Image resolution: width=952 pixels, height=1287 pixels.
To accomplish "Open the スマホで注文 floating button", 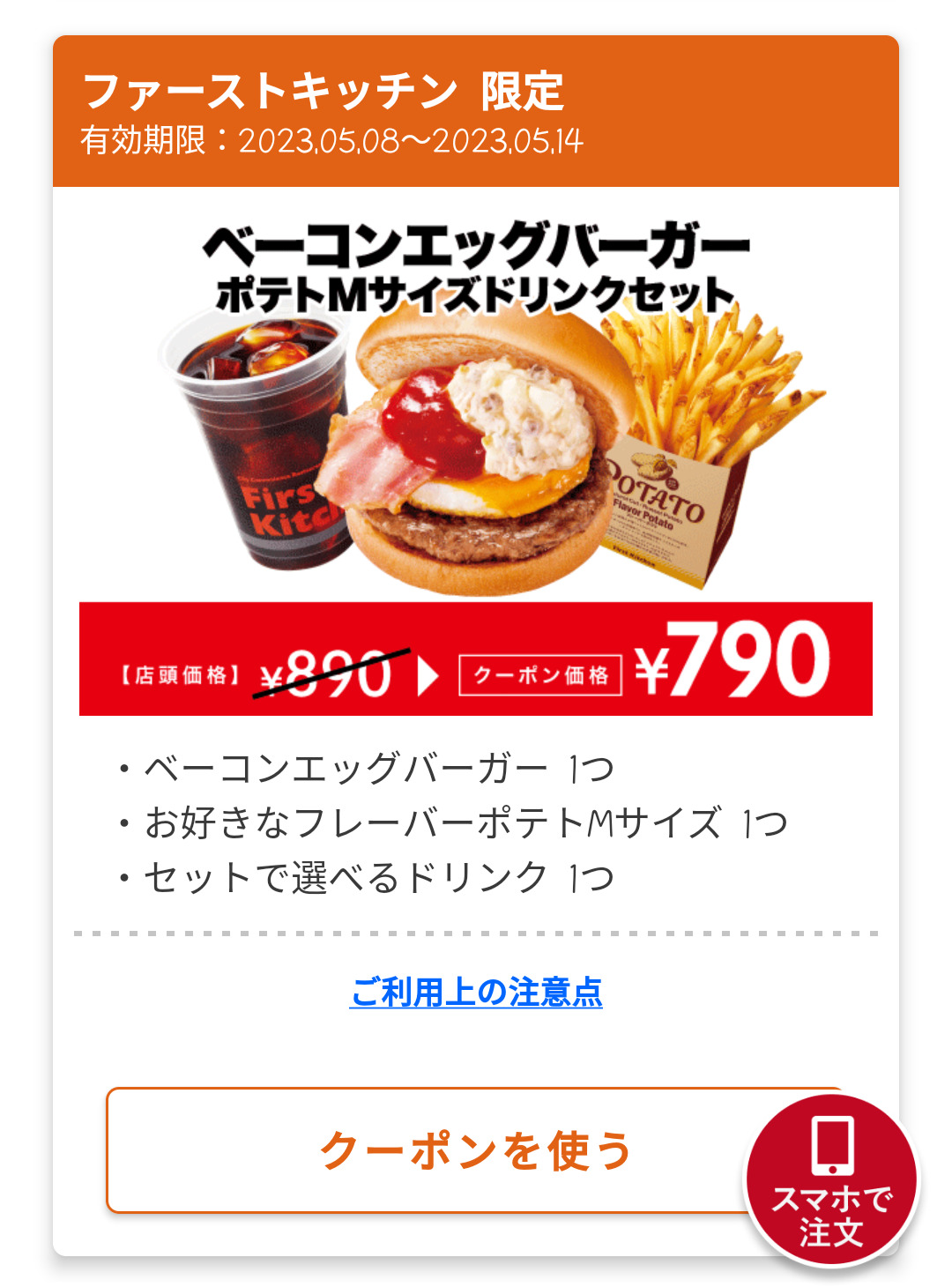I will coord(831,1180).
